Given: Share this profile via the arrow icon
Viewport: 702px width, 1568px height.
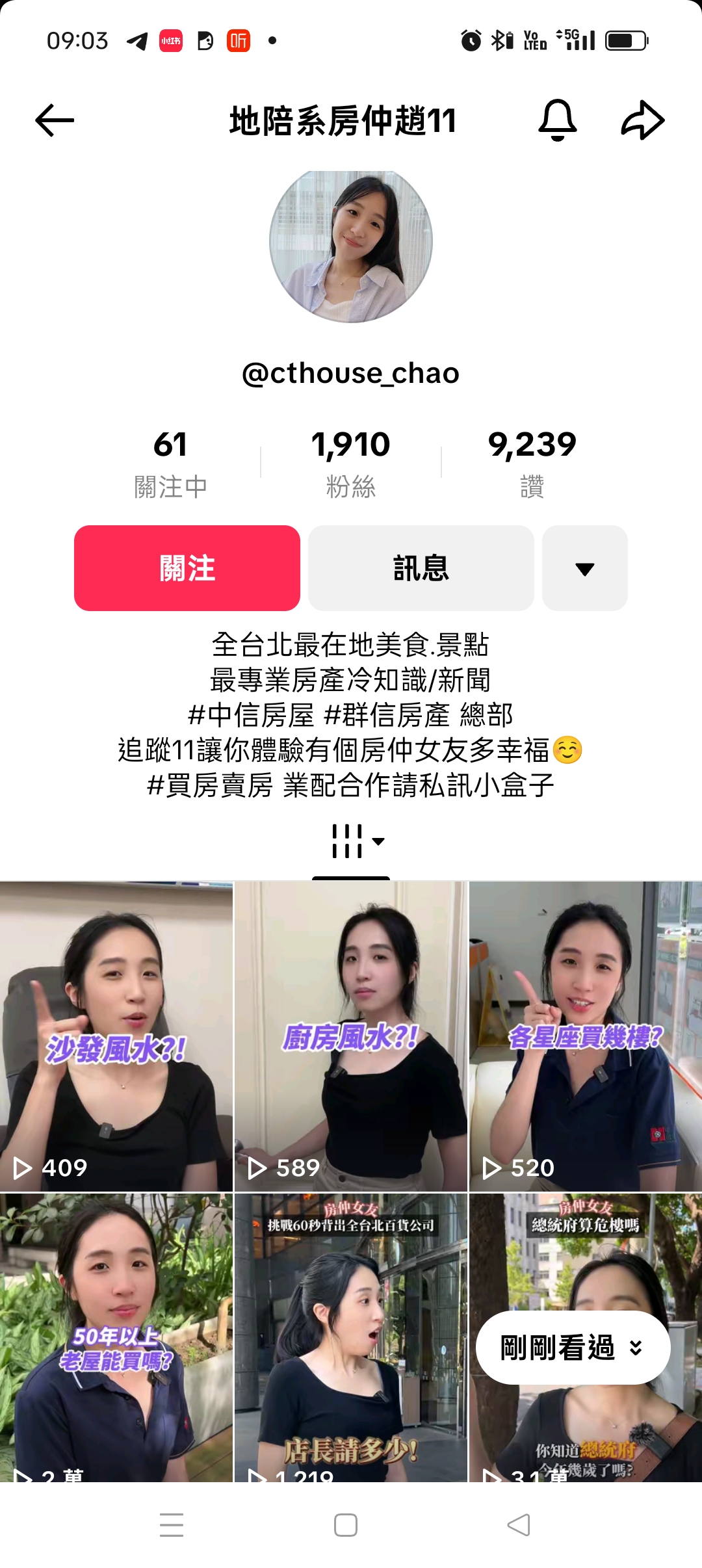Looking at the screenshot, I should (642, 120).
